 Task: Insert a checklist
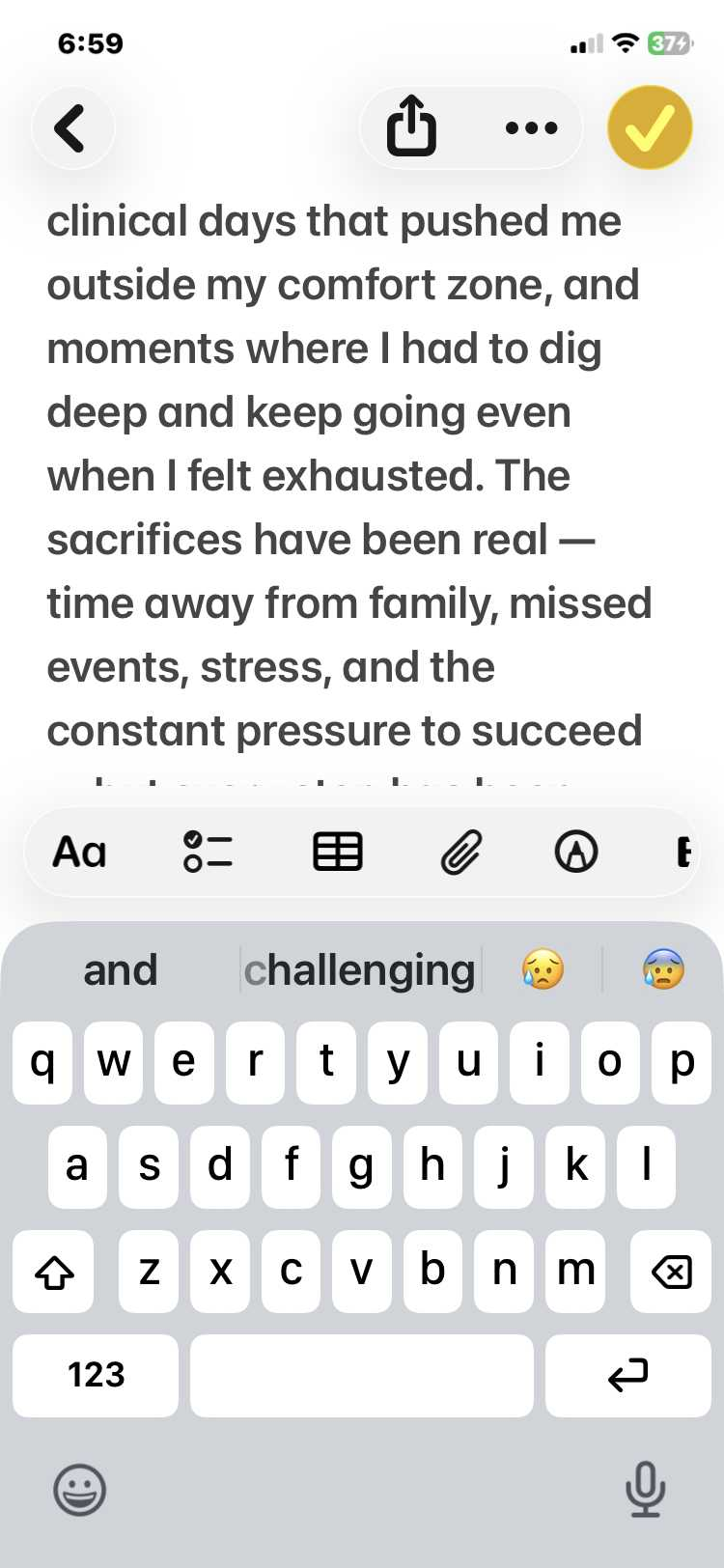pyautogui.click(x=208, y=853)
